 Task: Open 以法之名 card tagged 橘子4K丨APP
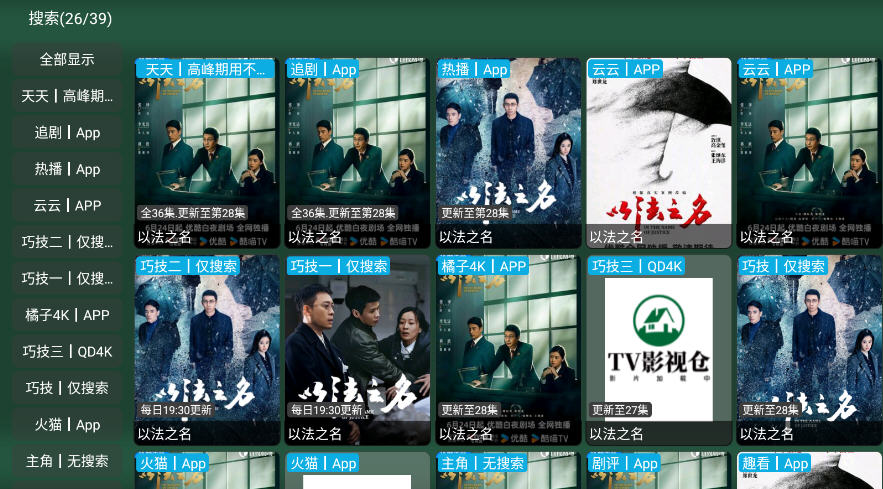click(508, 350)
